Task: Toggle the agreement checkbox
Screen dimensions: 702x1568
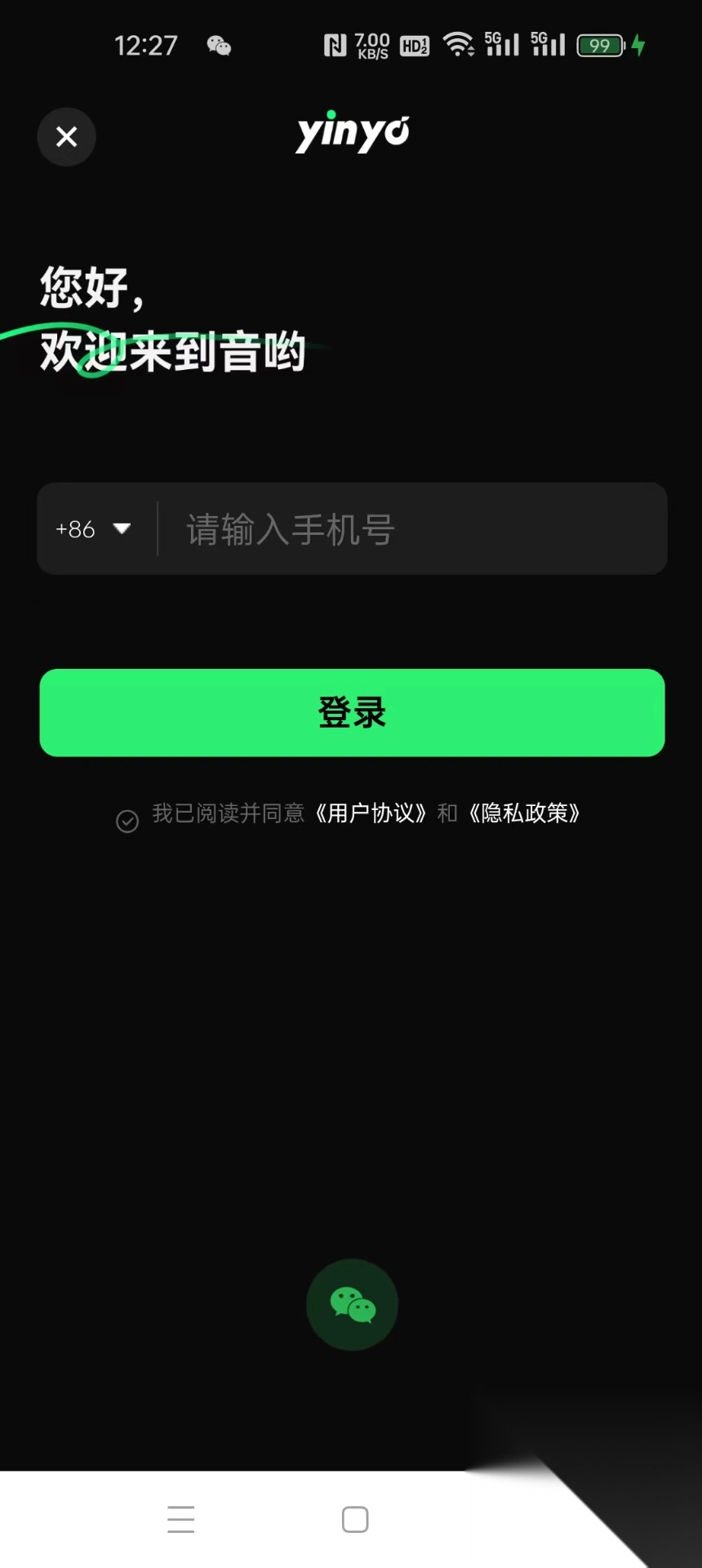Action: pyautogui.click(x=127, y=821)
